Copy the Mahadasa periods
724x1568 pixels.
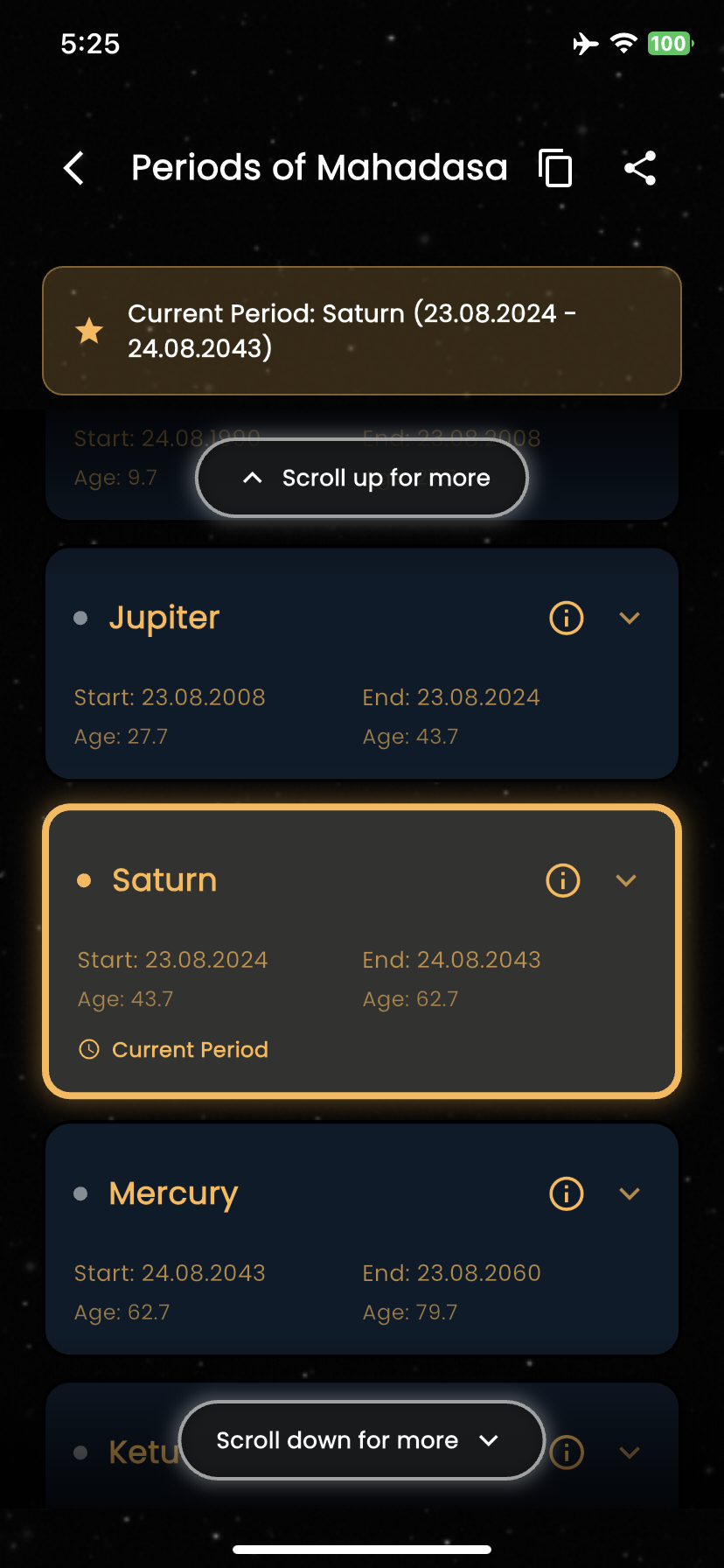555,168
